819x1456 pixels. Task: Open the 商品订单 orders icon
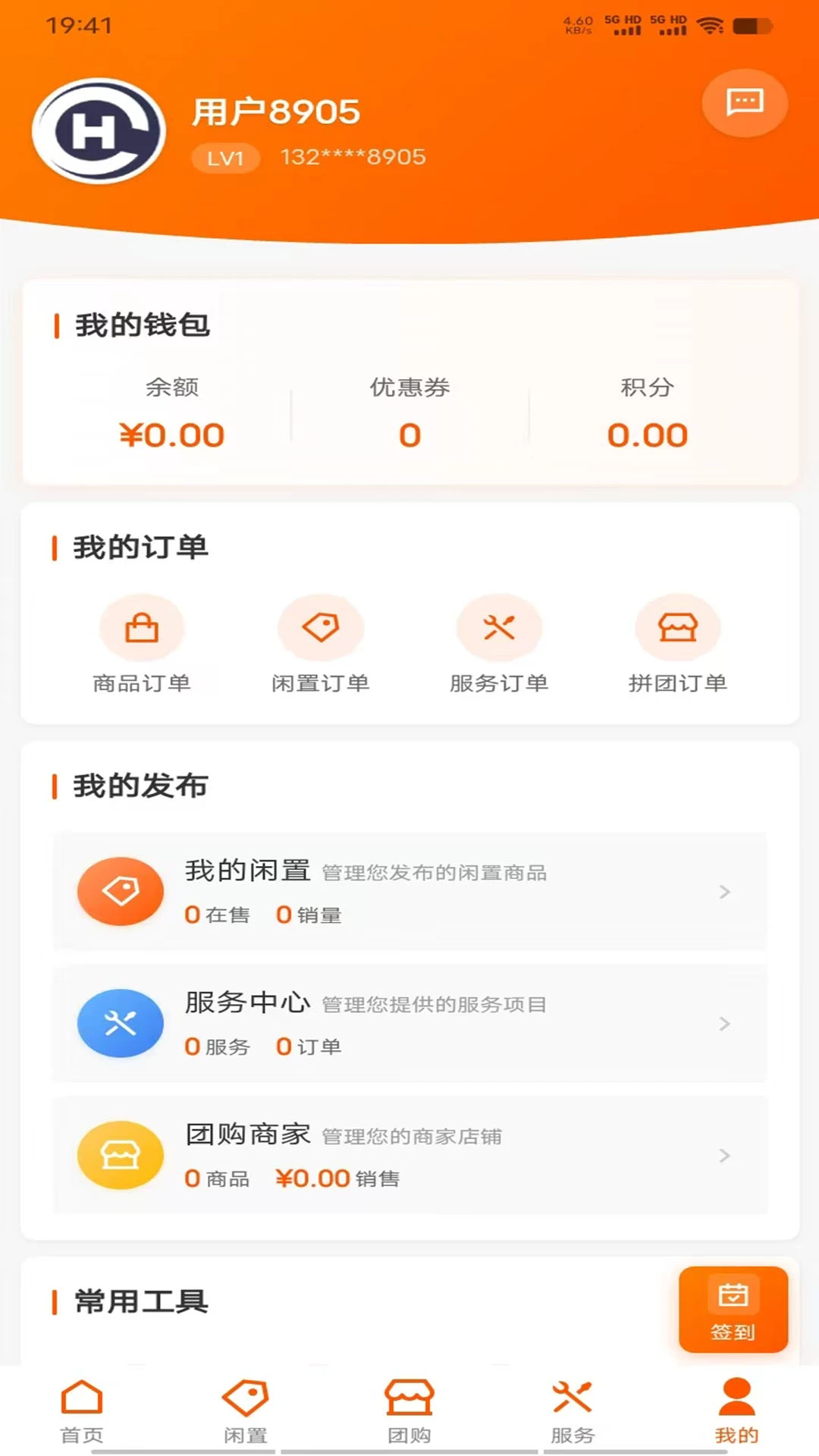(x=143, y=628)
